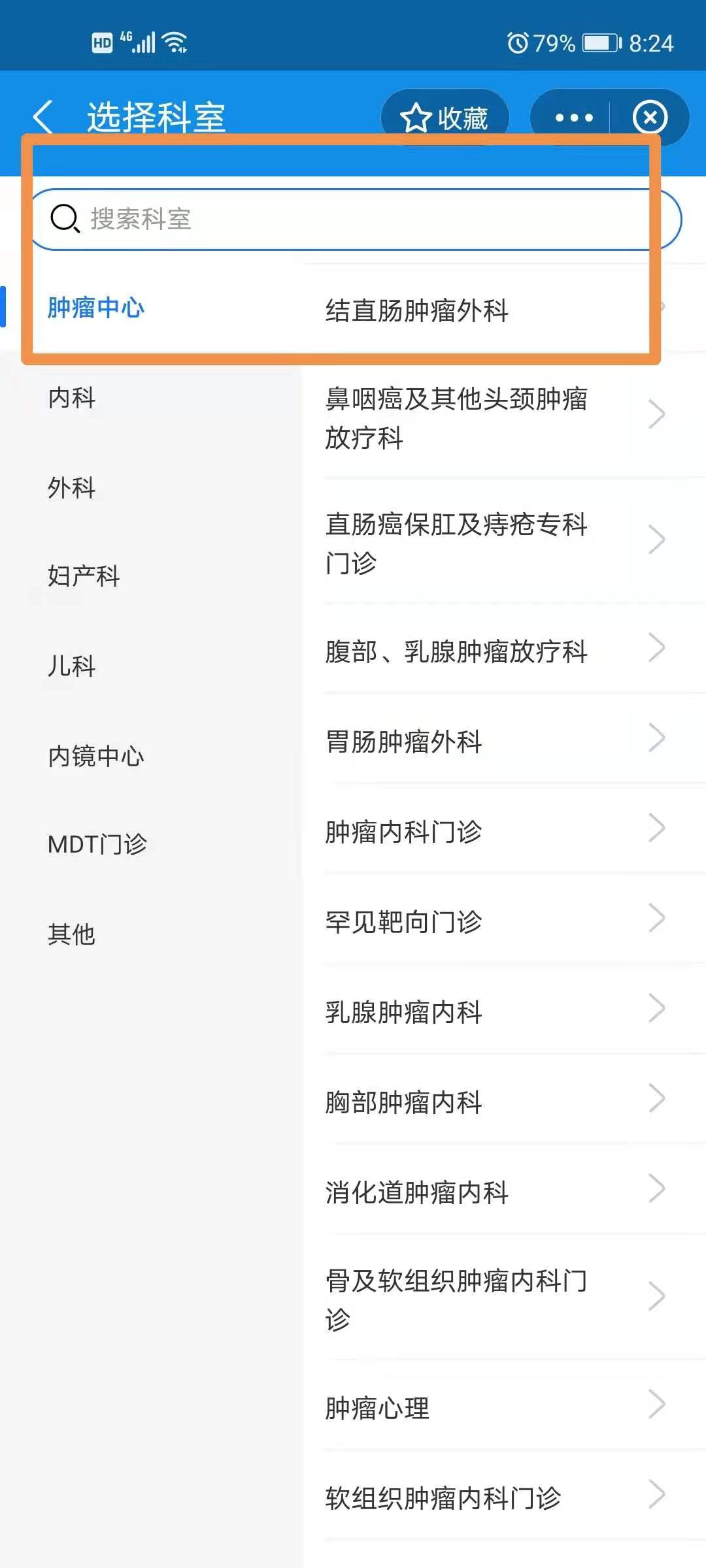
Task: Choose 罕见靶向门诊 clinic
Action: click(x=405, y=922)
